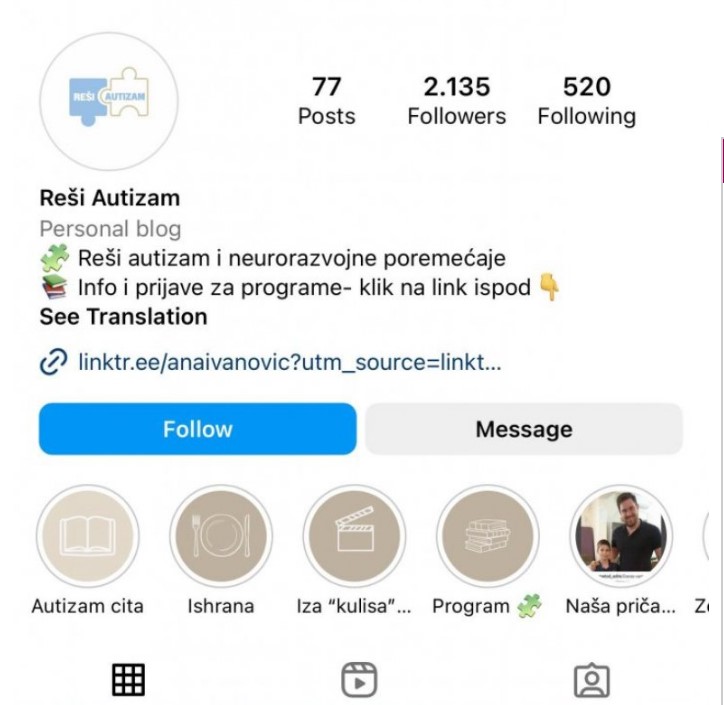Screen dimensions: 724x705
Task: Switch to the posts grid tab
Action: pyautogui.click(x=128, y=680)
